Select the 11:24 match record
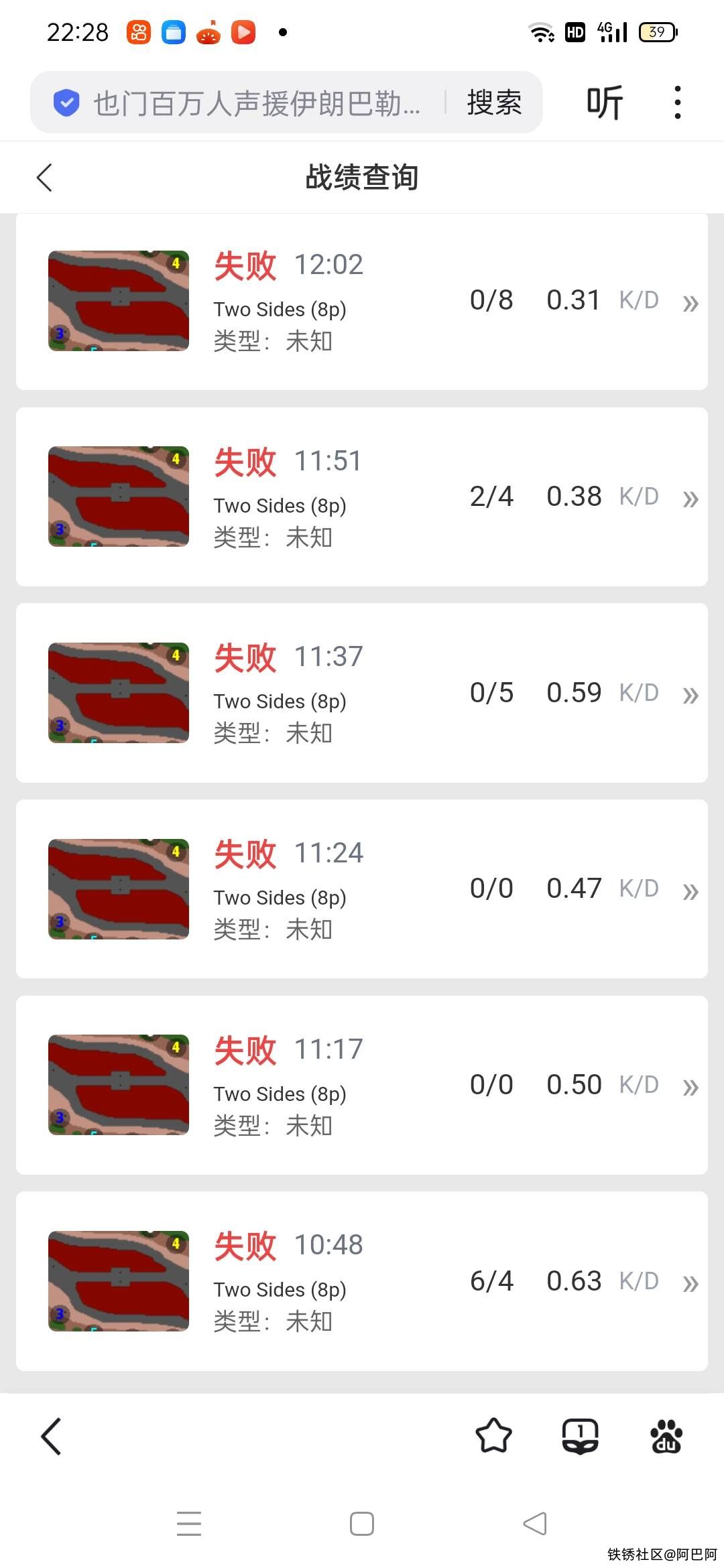Screen dimensions: 724x1568 [362, 889]
